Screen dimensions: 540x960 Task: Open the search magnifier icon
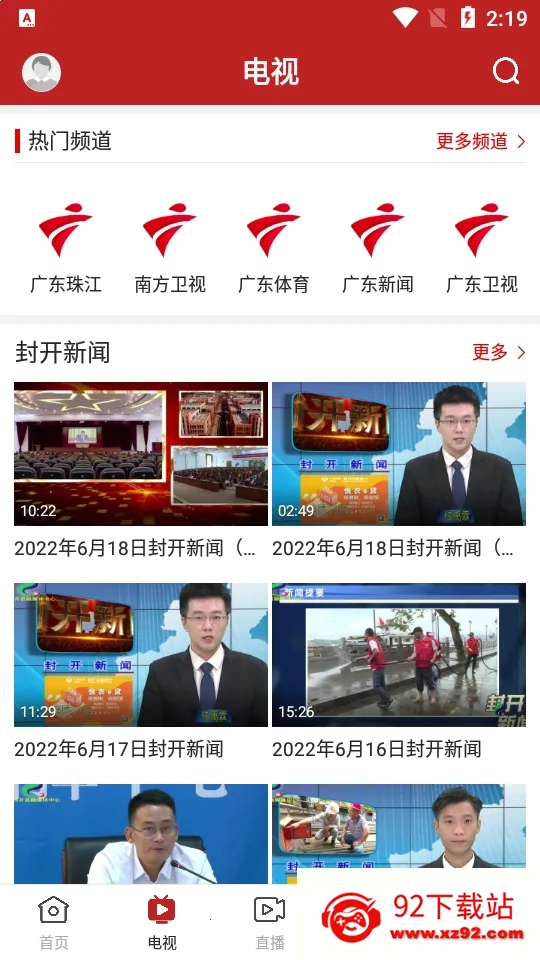pyautogui.click(x=506, y=72)
